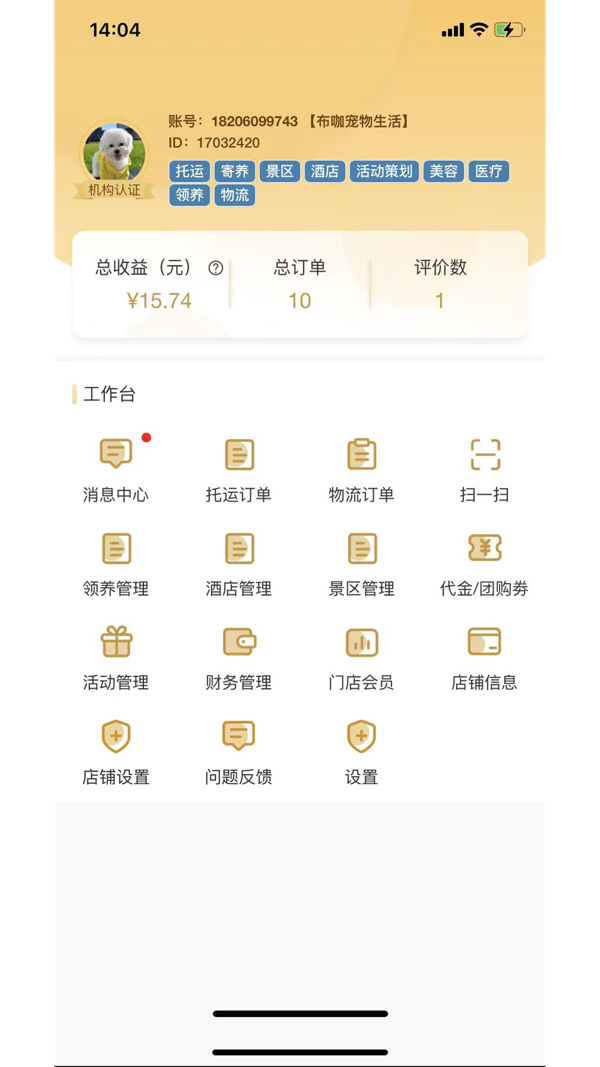Image resolution: width=600 pixels, height=1067 pixels.
Task: Open 代金/团购券 vouchers
Action: click(x=485, y=562)
